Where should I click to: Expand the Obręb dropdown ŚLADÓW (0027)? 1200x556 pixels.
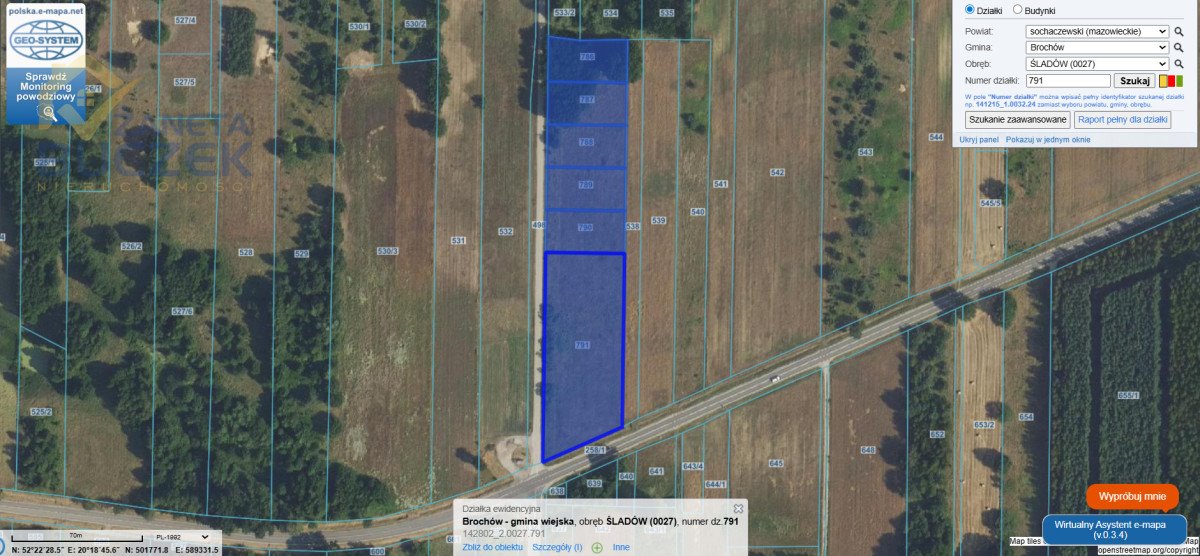[1097, 64]
